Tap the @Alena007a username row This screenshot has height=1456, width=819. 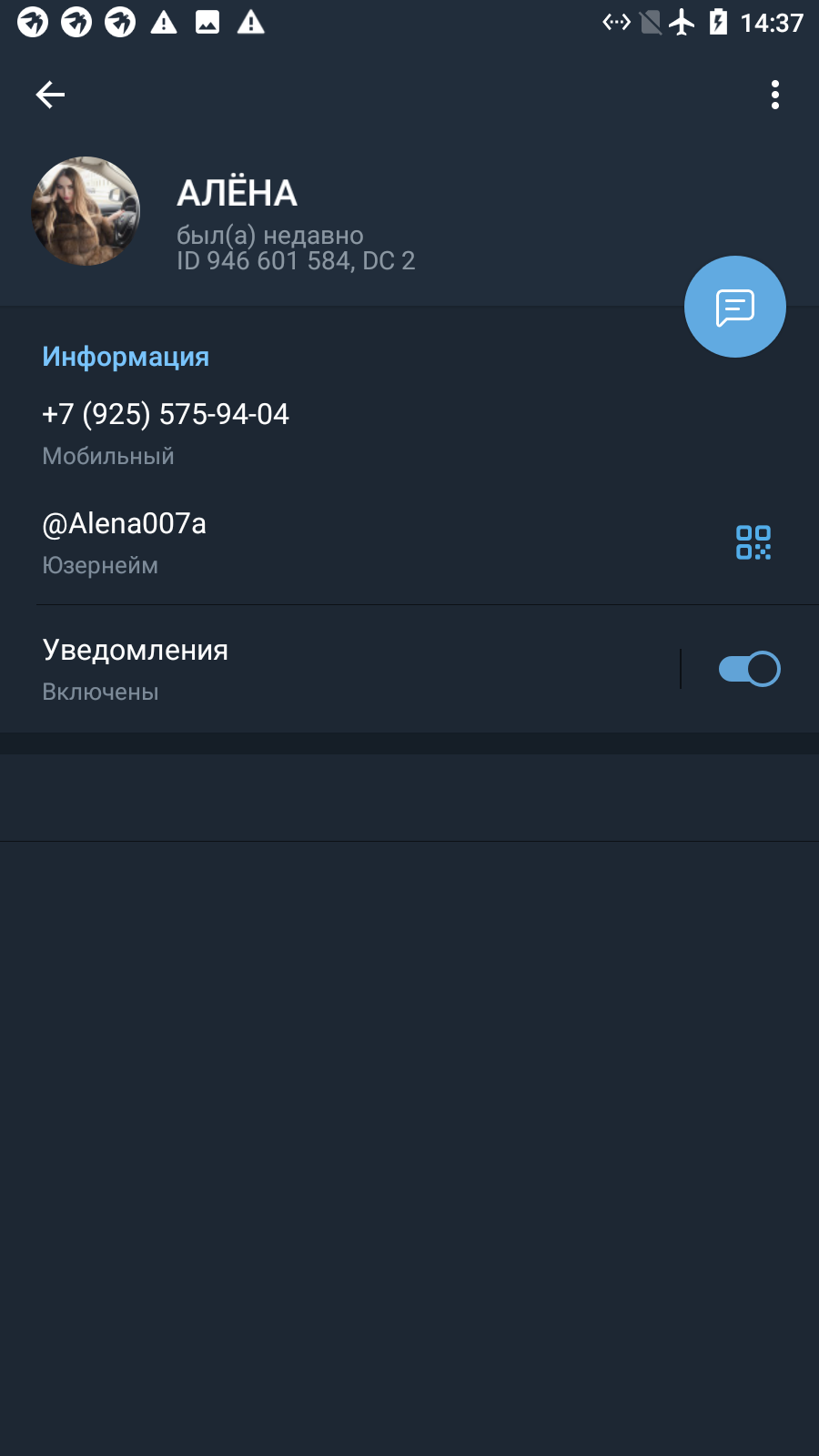[x=409, y=543]
